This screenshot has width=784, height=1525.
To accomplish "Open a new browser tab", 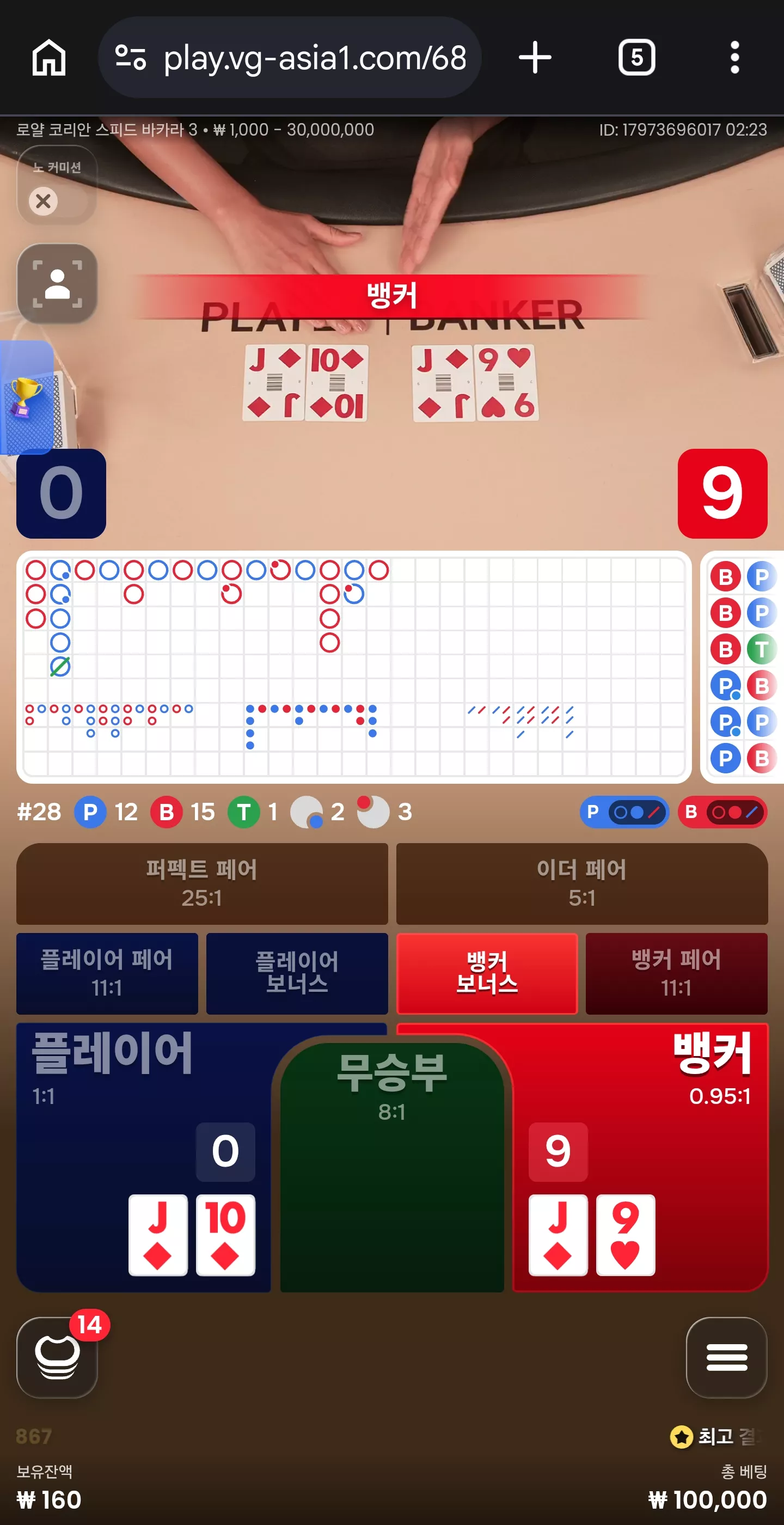I will [535, 57].
